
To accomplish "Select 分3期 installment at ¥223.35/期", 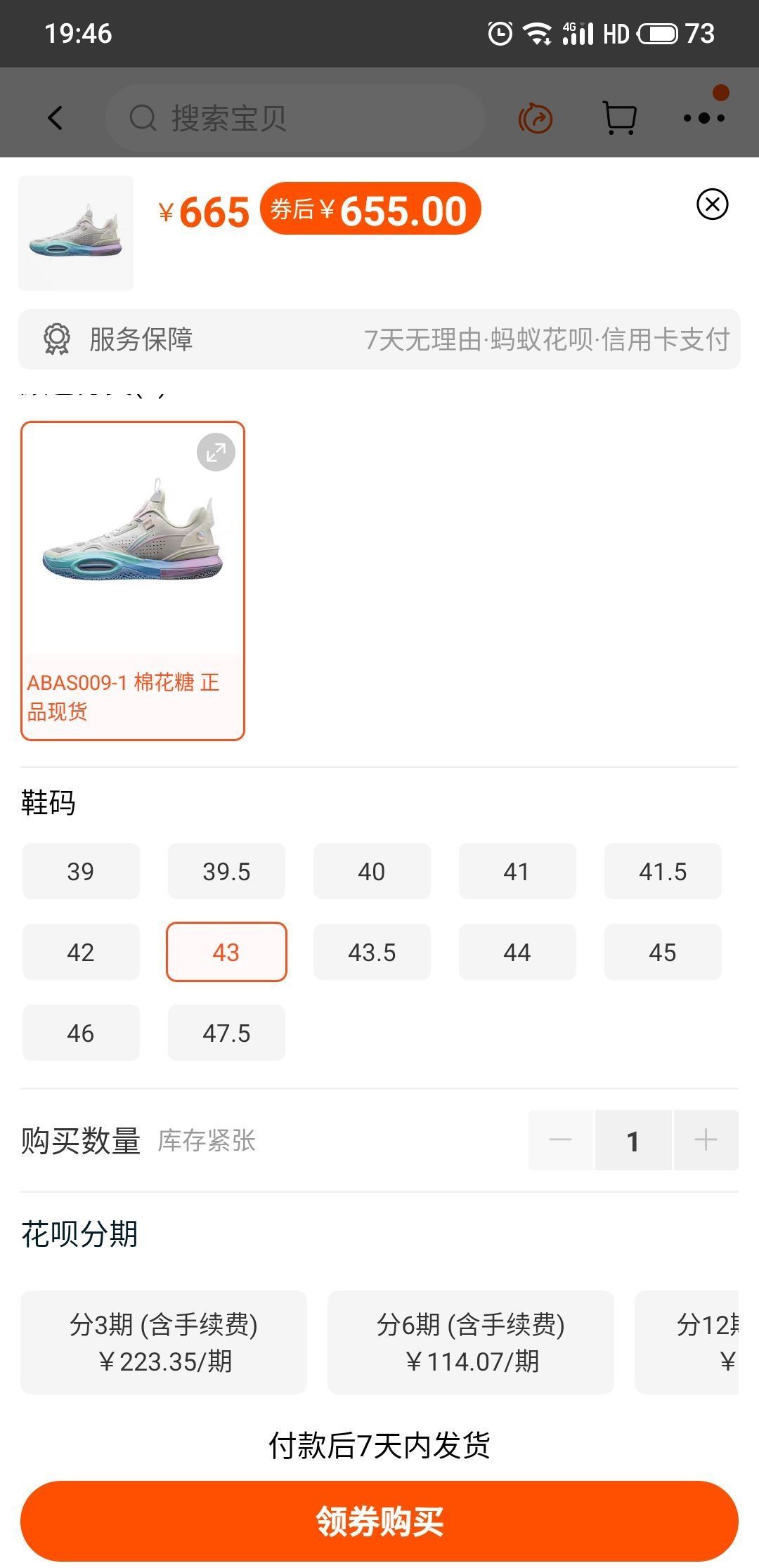I will pyautogui.click(x=164, y=1342).
